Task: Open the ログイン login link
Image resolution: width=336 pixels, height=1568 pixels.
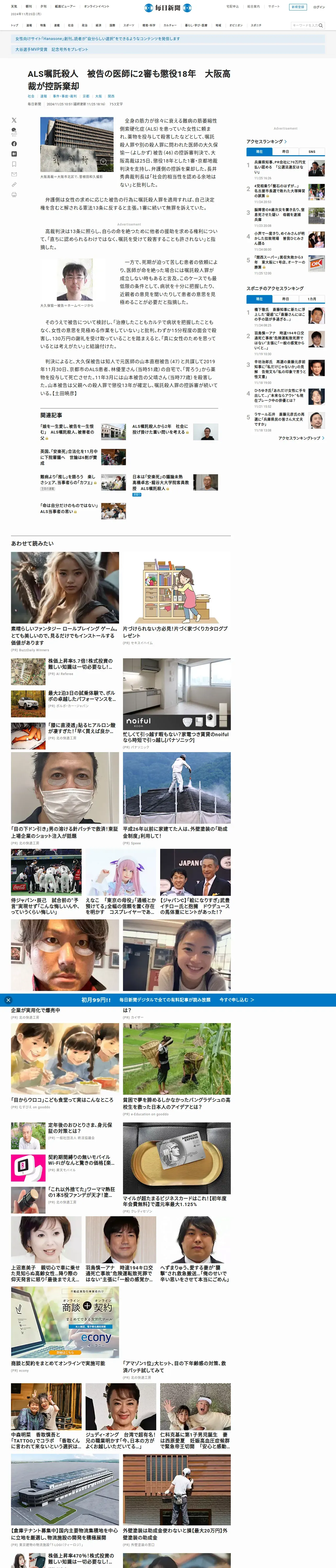Action: [x=319, y=7]
